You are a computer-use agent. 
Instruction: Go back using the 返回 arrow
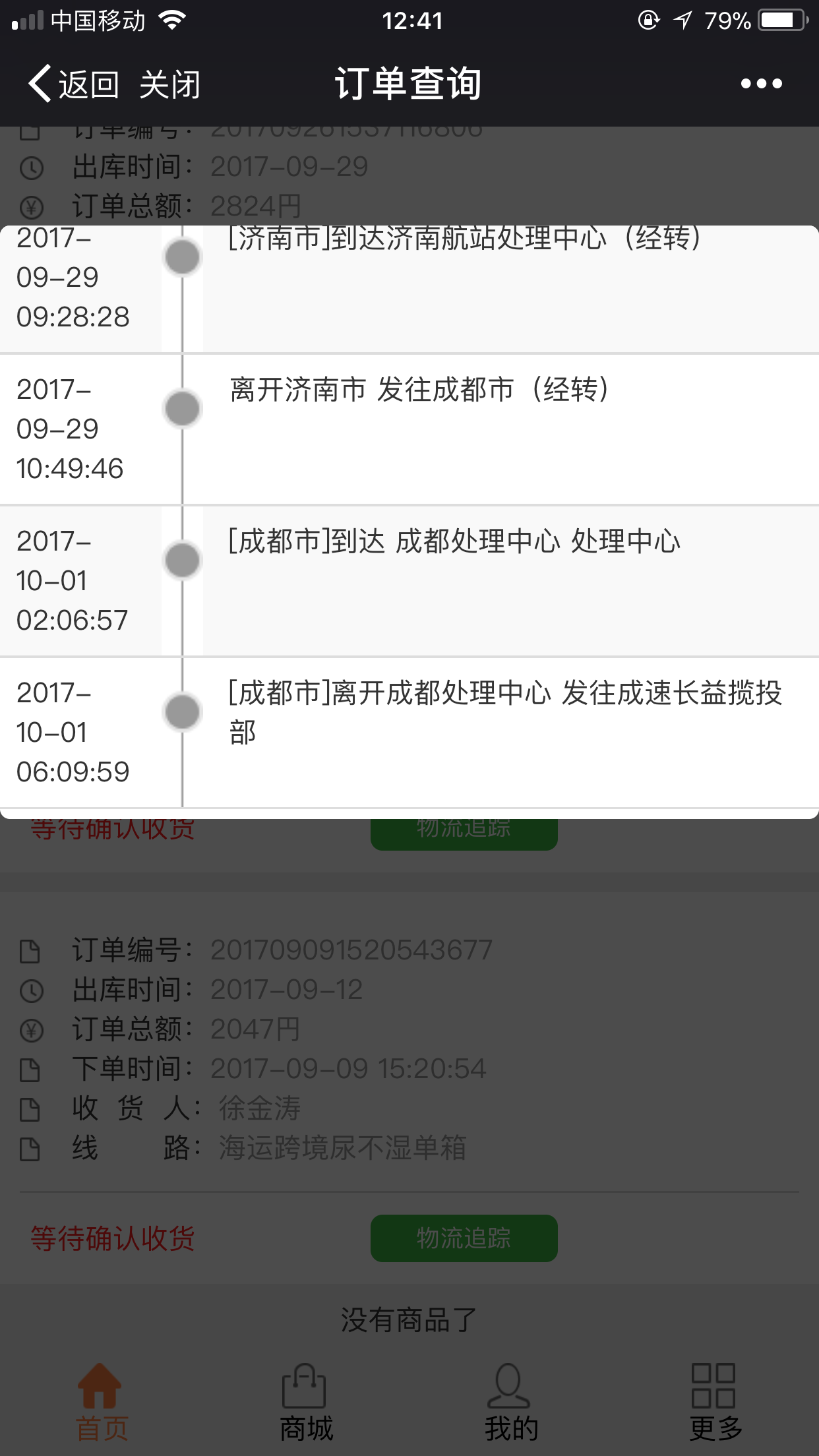(73, 84)
